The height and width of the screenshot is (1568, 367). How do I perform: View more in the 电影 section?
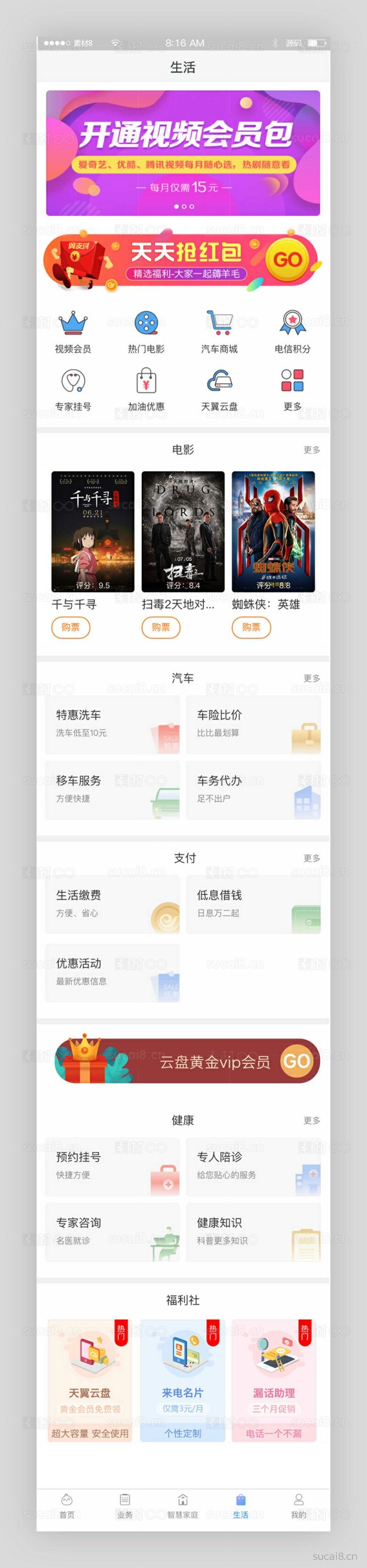311,450
